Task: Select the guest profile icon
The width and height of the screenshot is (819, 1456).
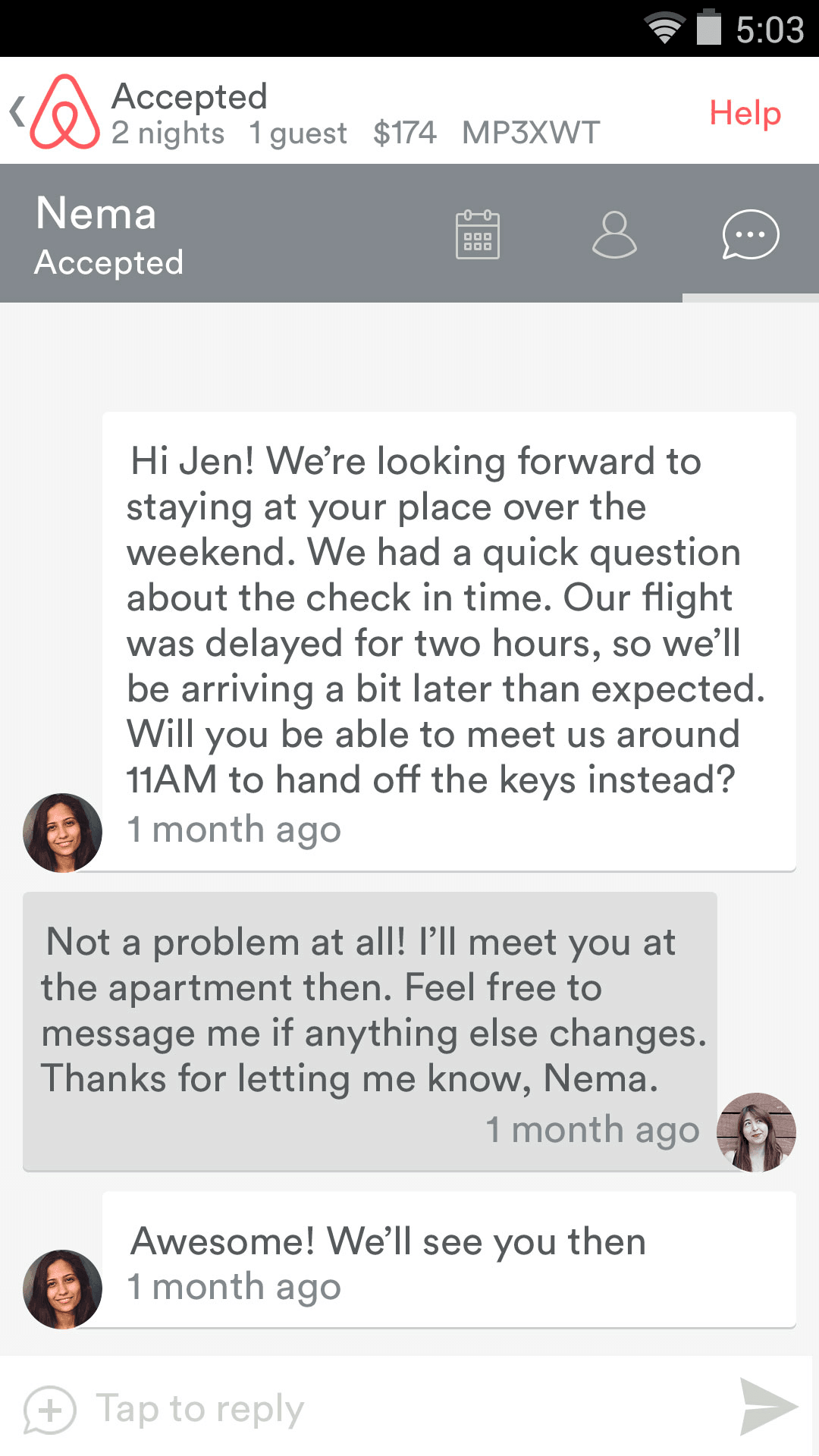Action: 614,236
